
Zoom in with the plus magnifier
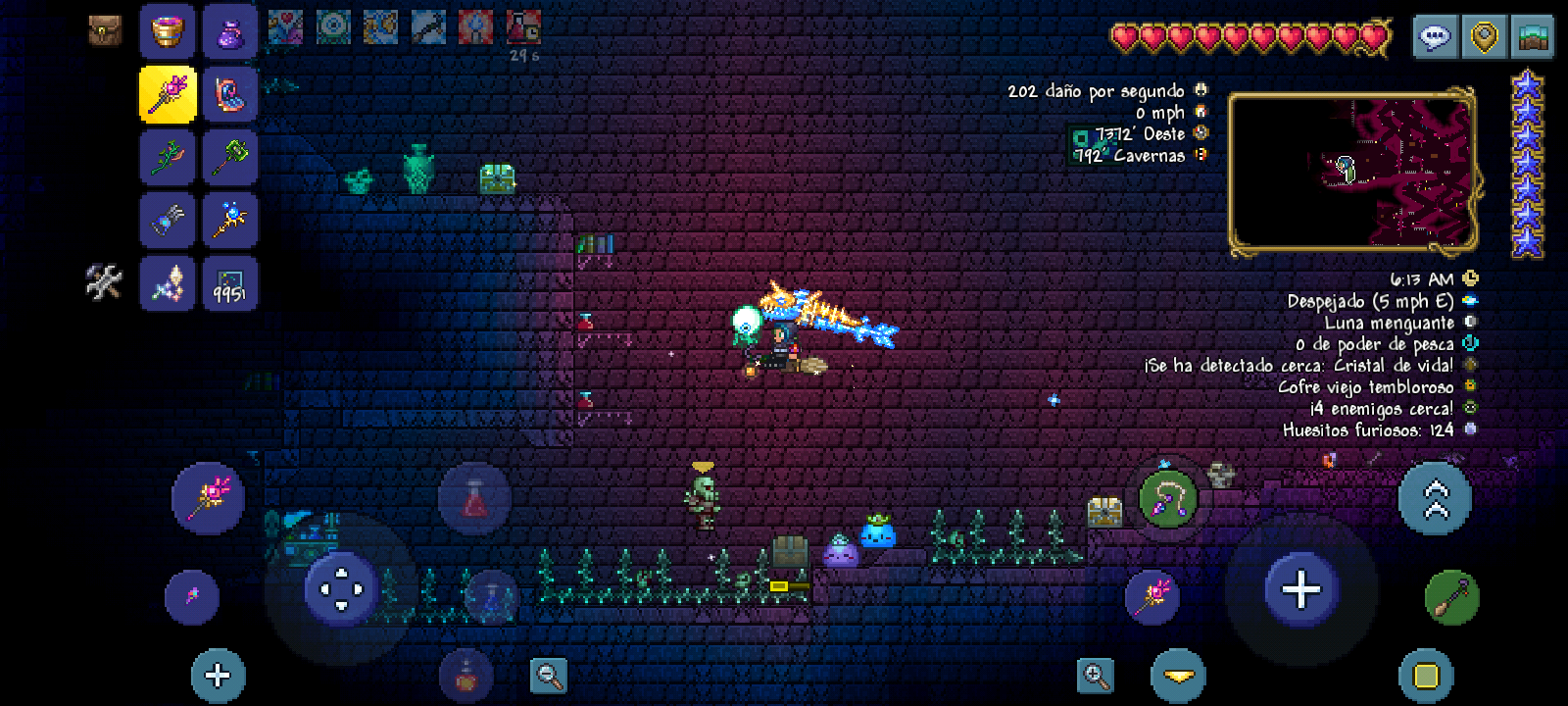tap(1096, 675)
